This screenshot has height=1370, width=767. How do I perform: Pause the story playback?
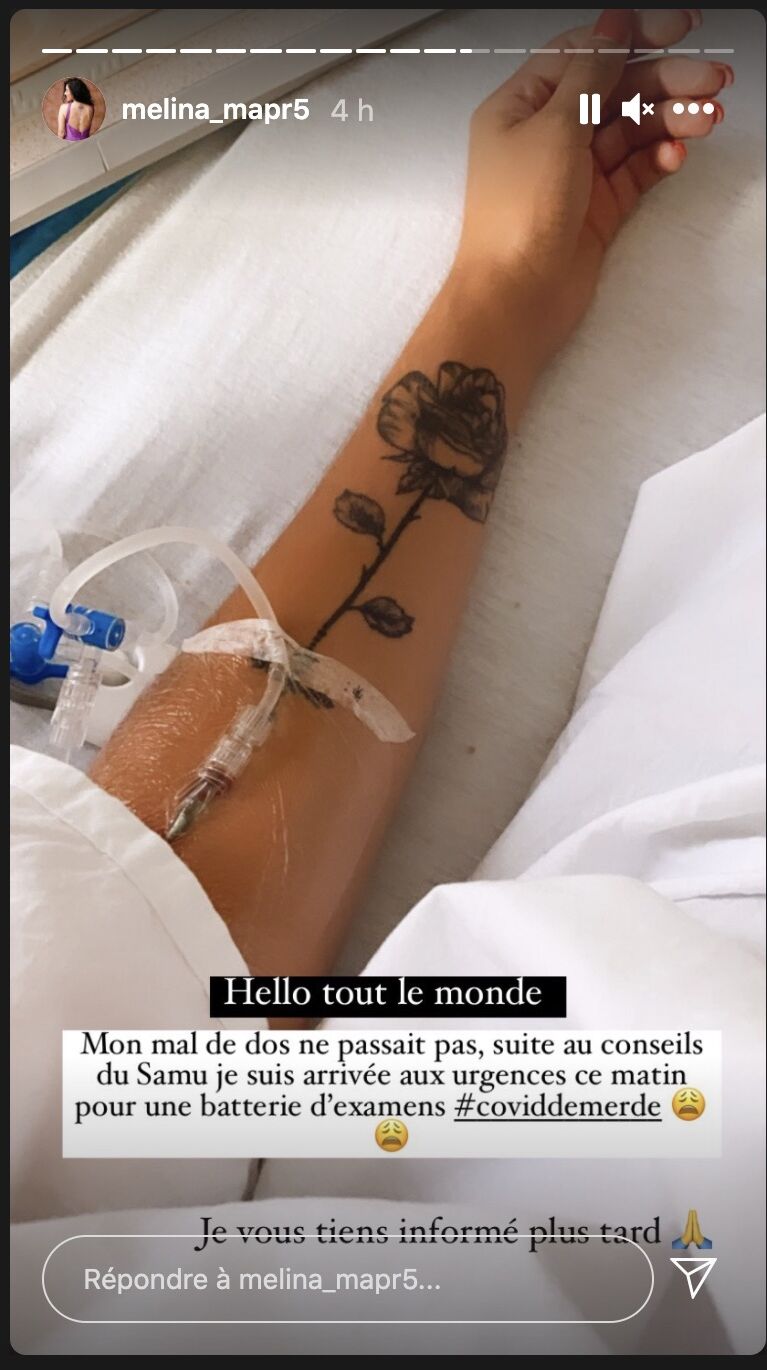pyautogui.click(x=590, y=109)
